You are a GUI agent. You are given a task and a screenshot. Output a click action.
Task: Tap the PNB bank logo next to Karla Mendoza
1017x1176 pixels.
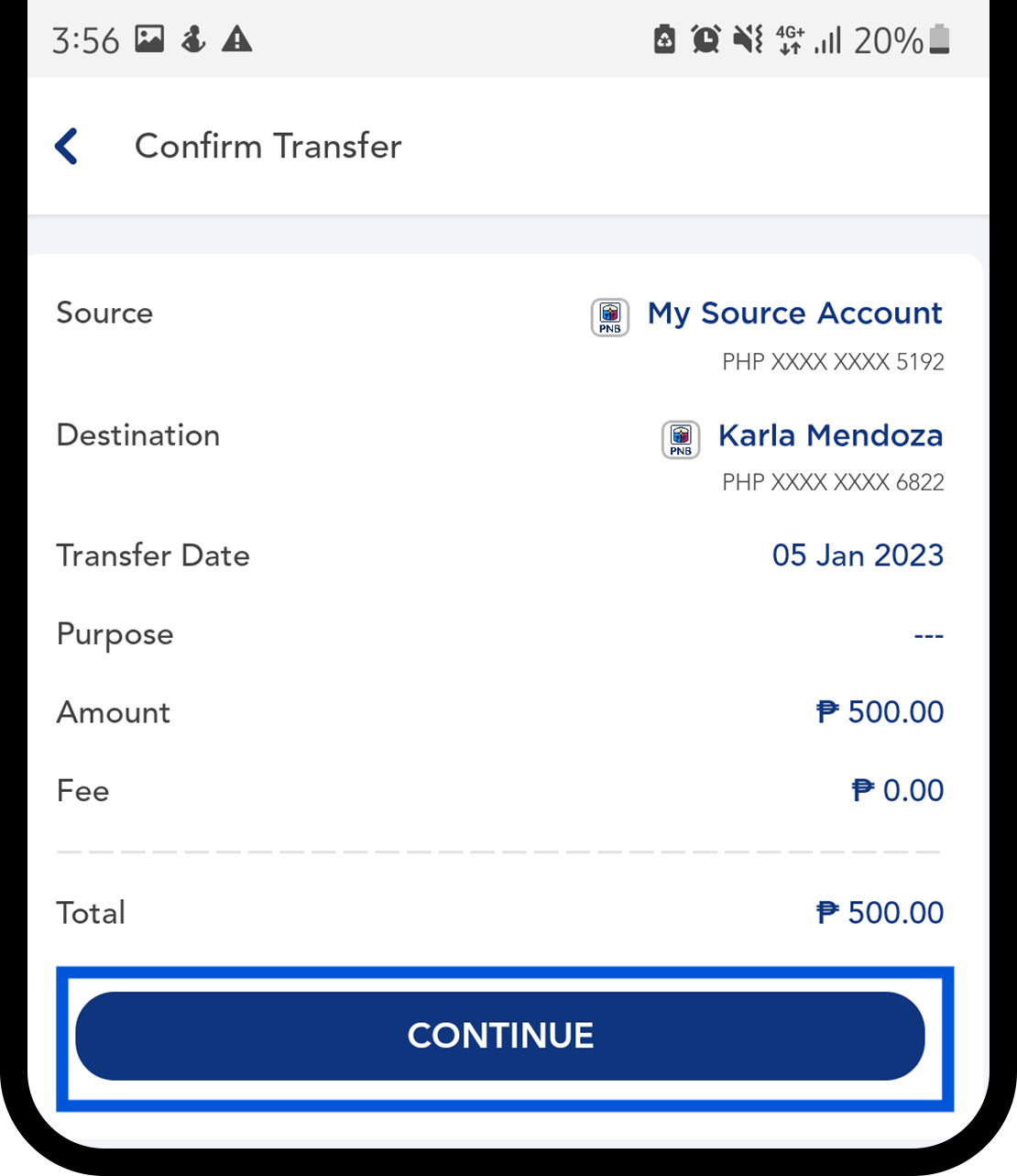[680, 439]
